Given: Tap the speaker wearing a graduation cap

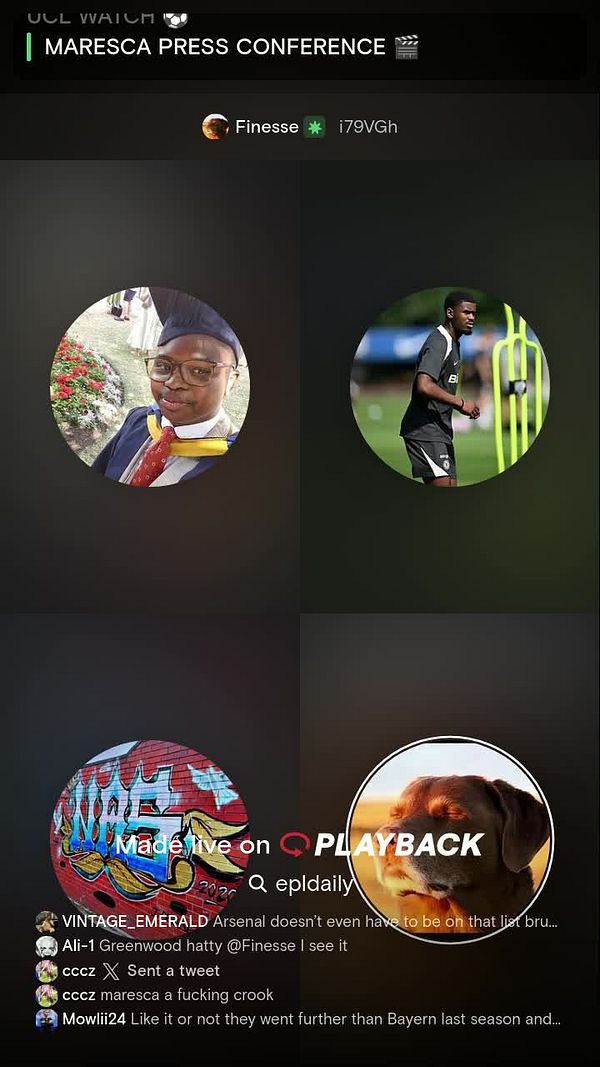Looking at the screenshot, I should tap(150, 387).
